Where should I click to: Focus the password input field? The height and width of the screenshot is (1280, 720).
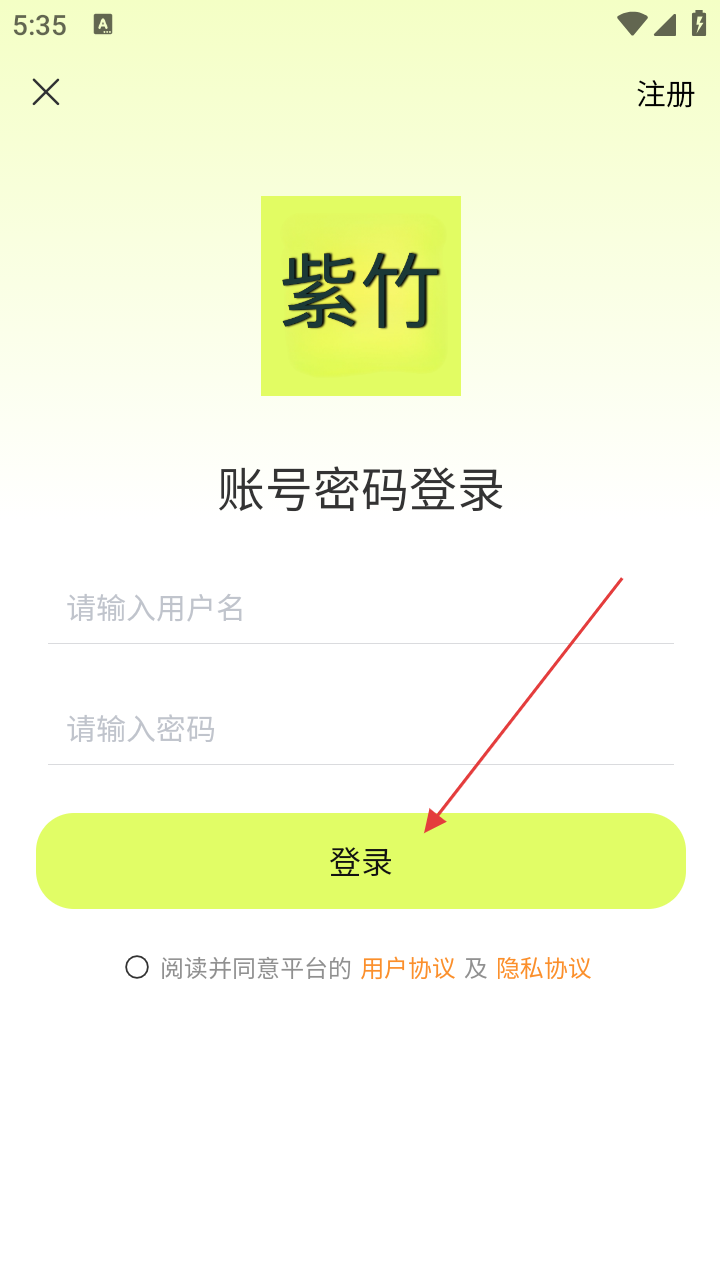360,729
